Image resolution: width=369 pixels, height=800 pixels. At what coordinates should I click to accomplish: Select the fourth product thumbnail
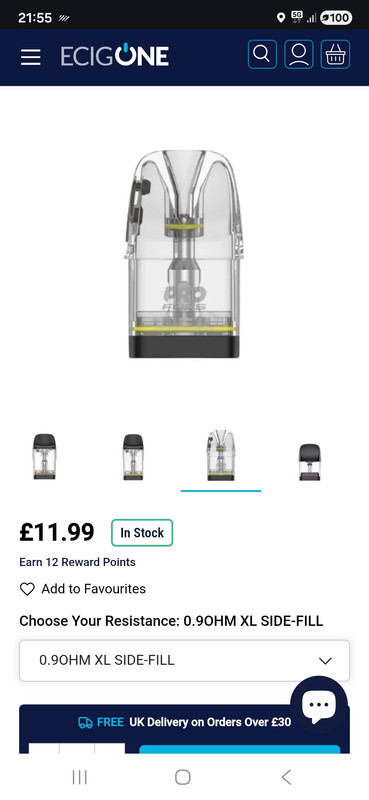(x=309, y=462)
